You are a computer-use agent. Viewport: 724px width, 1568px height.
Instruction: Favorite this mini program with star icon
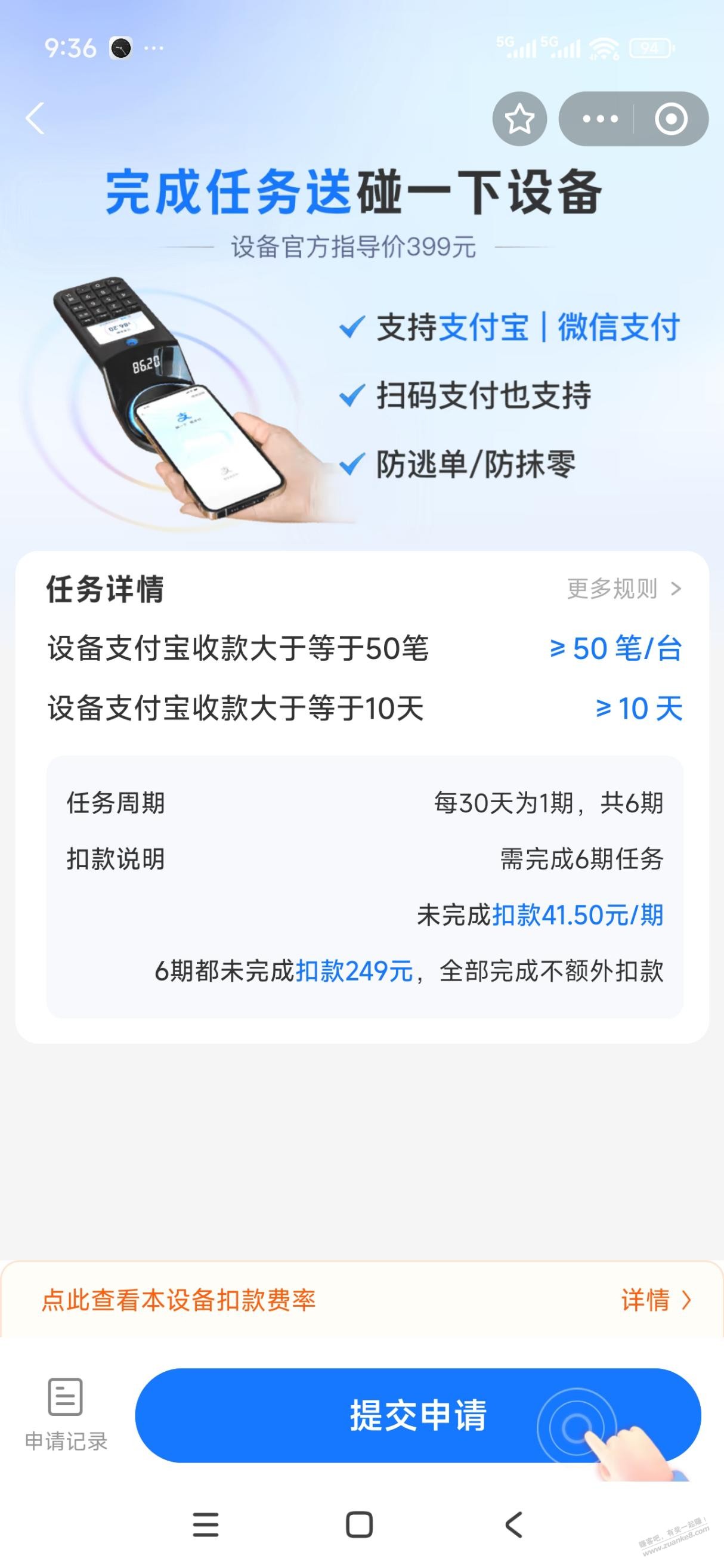519,119
